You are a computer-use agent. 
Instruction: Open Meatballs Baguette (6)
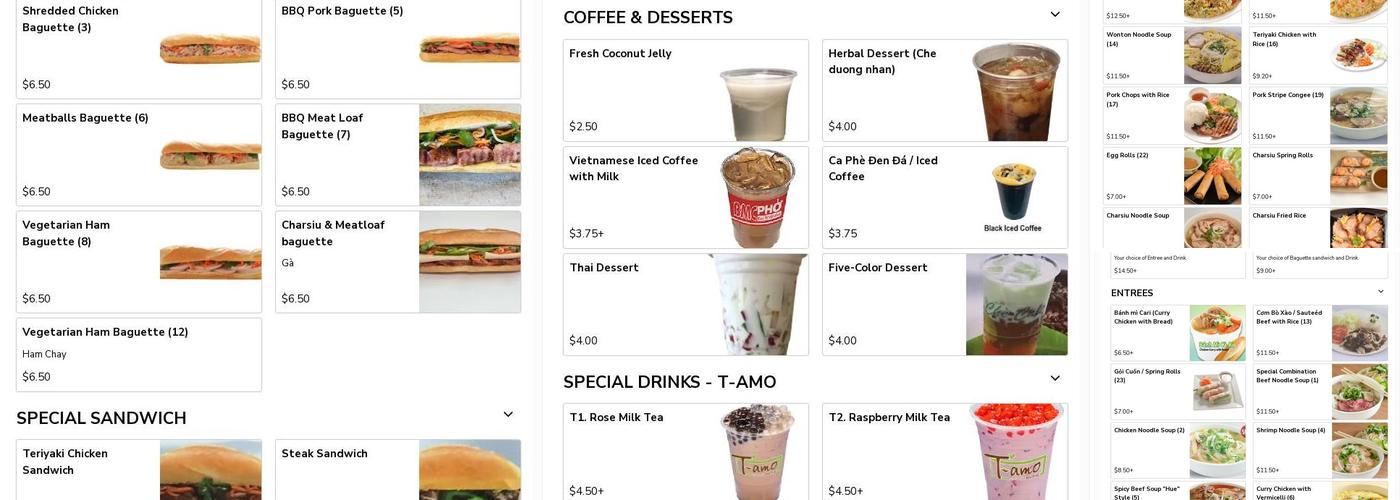point(139,155)
